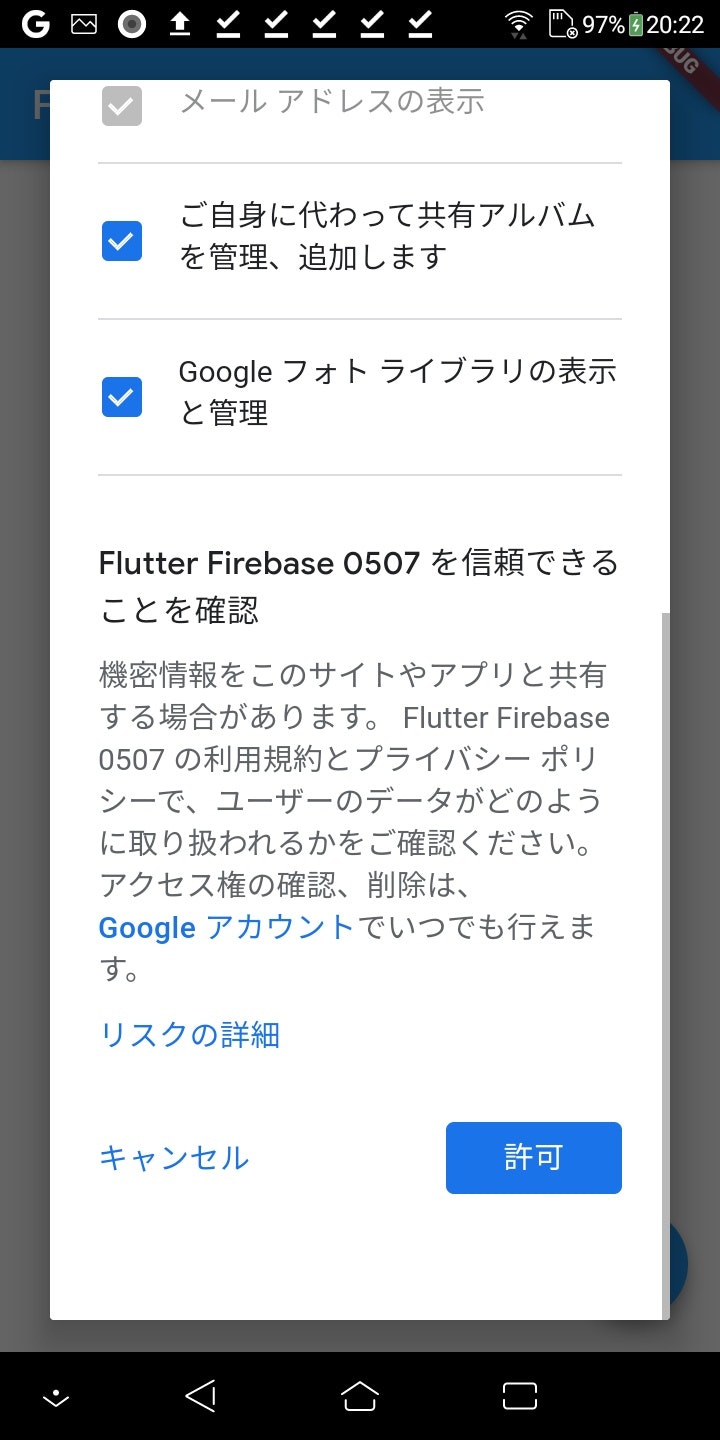
Task: Uncheck the shared albums management permission
Action: click(x=122, y=241)
